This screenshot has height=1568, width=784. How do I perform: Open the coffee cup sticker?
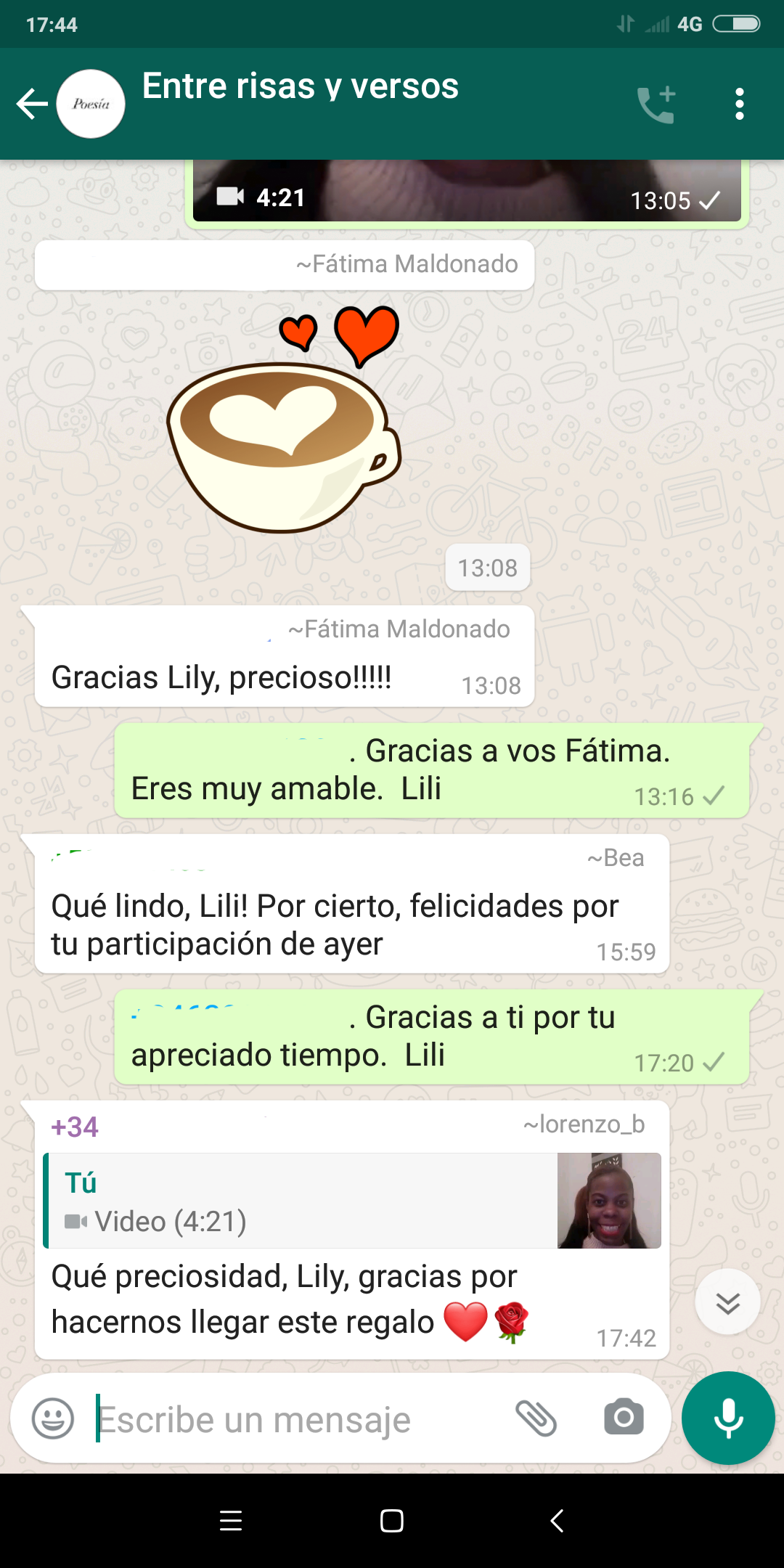pos(285,421)
